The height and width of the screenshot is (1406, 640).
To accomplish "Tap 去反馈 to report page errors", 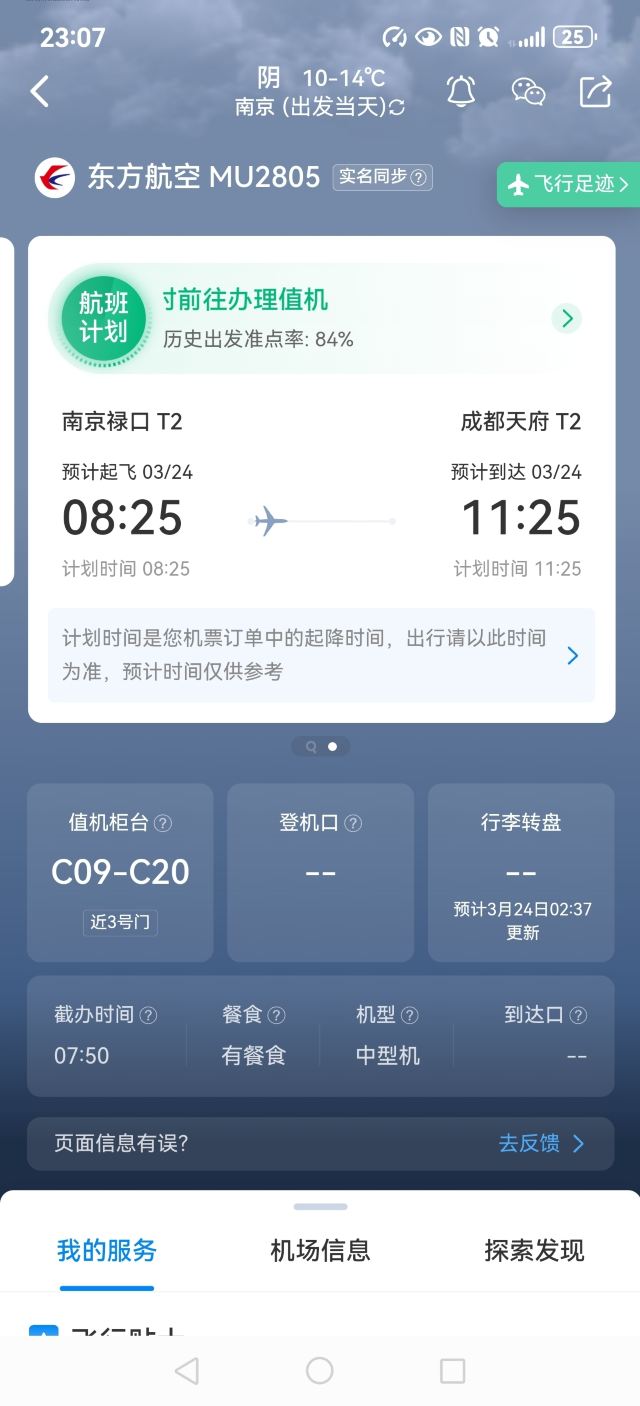I will [x=541, y=1143].
